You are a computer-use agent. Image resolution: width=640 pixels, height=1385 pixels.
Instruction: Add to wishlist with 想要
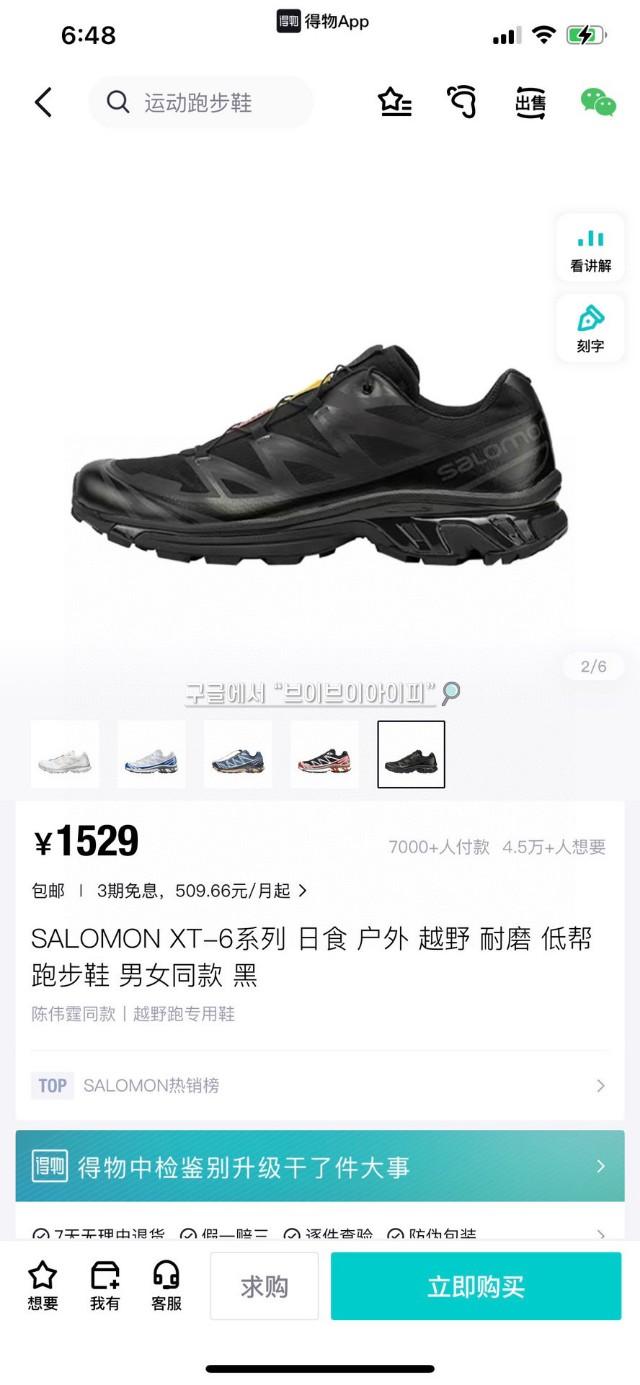pos(43,1286)
